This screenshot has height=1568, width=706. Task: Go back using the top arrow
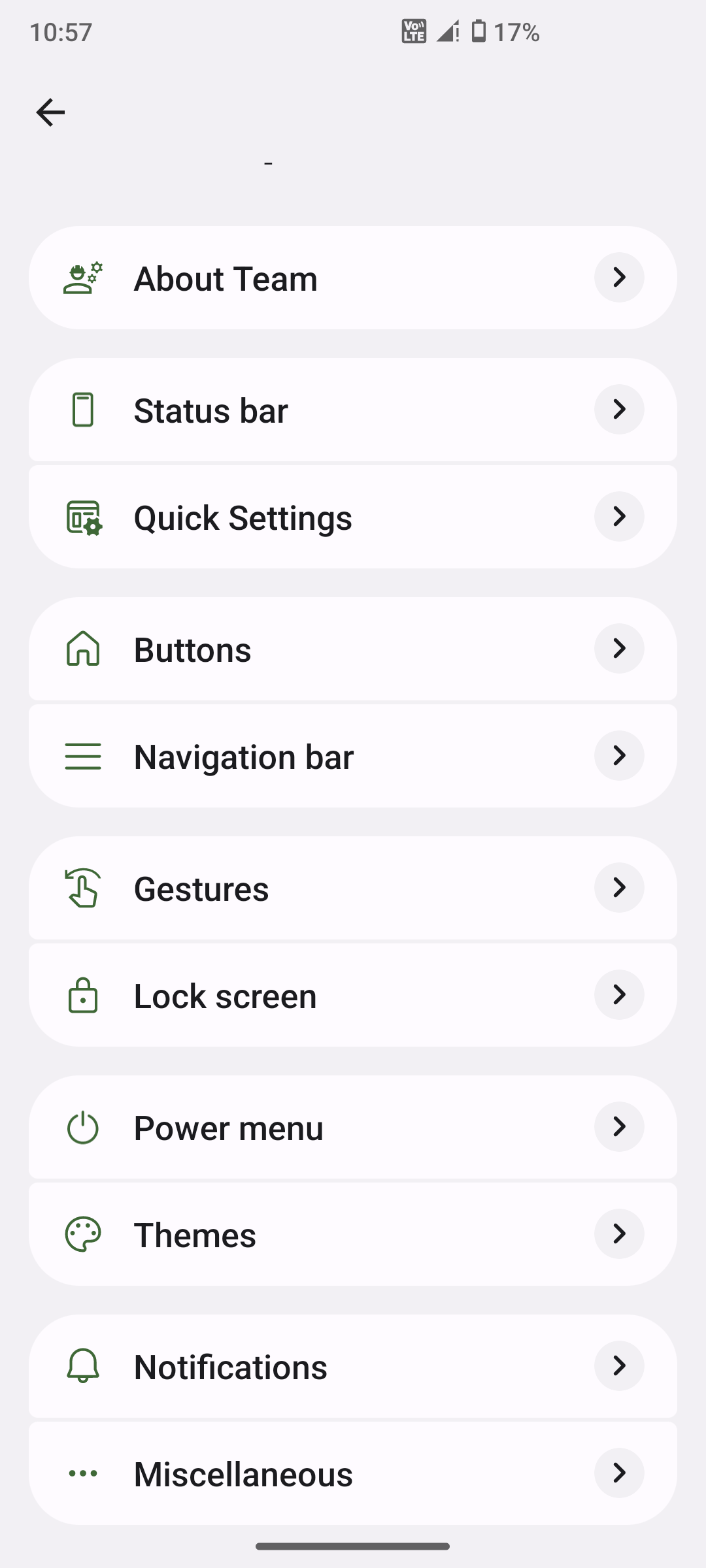point(50,112)
